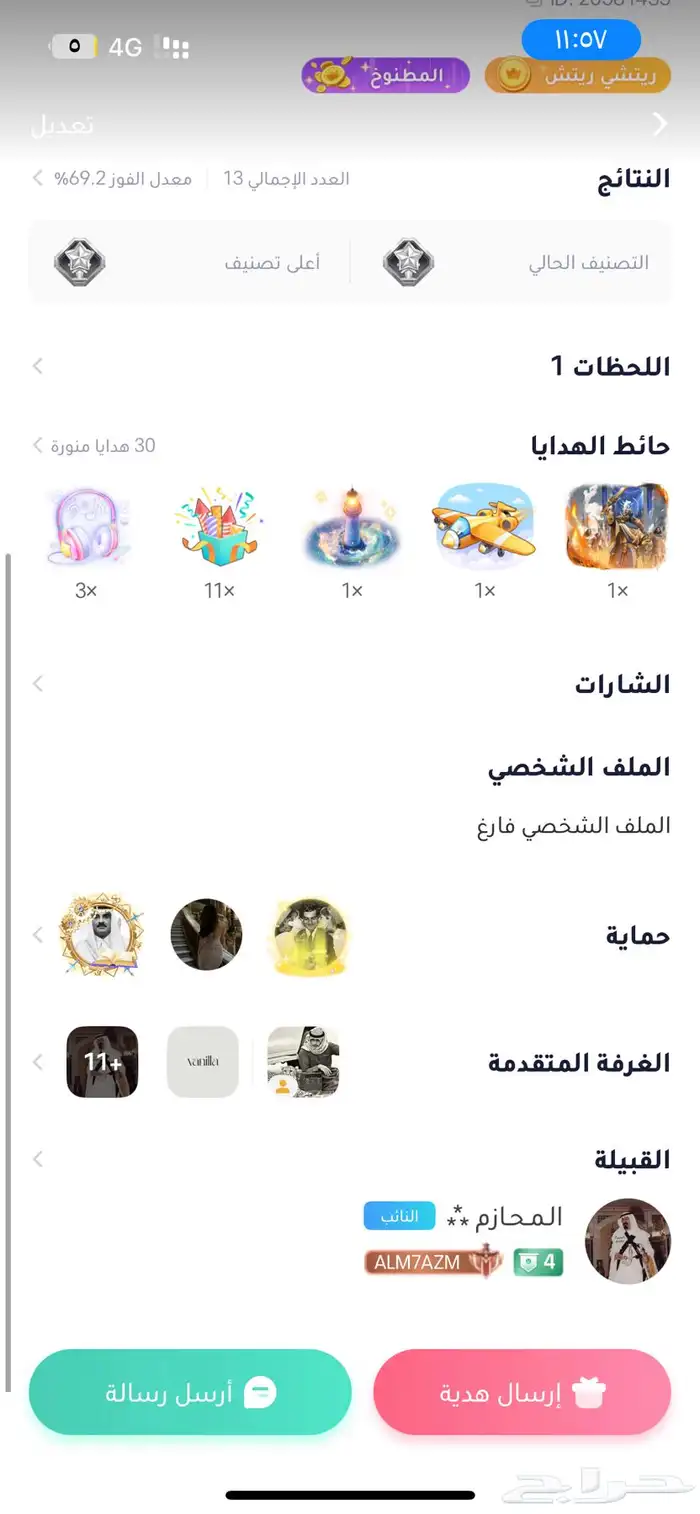Open the Vanilla room thumbnail
The width and height of the screenshot is (700, 1514).
click(x=203, y=1062)
